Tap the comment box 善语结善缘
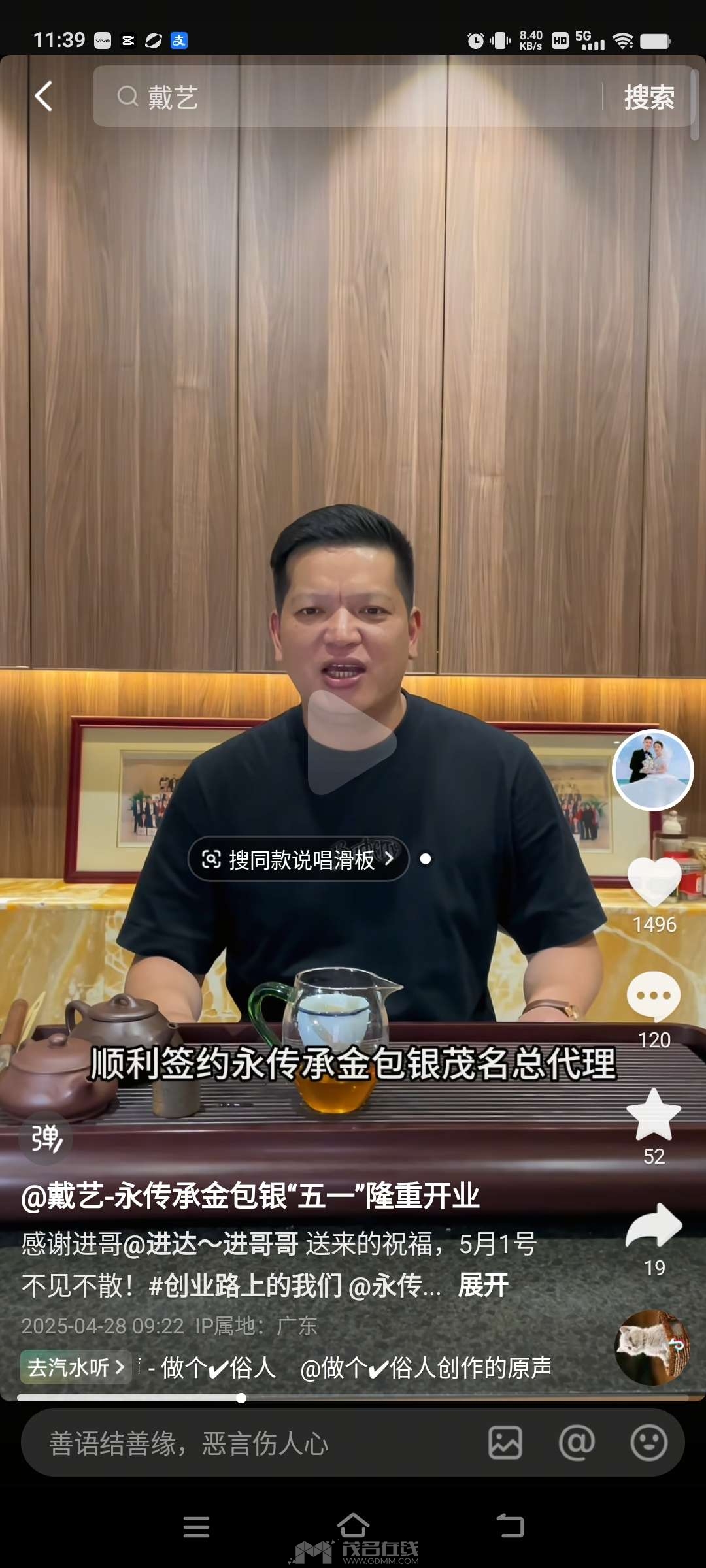Viewport: 706px width, 1568px height. [x=248, y=1443]
